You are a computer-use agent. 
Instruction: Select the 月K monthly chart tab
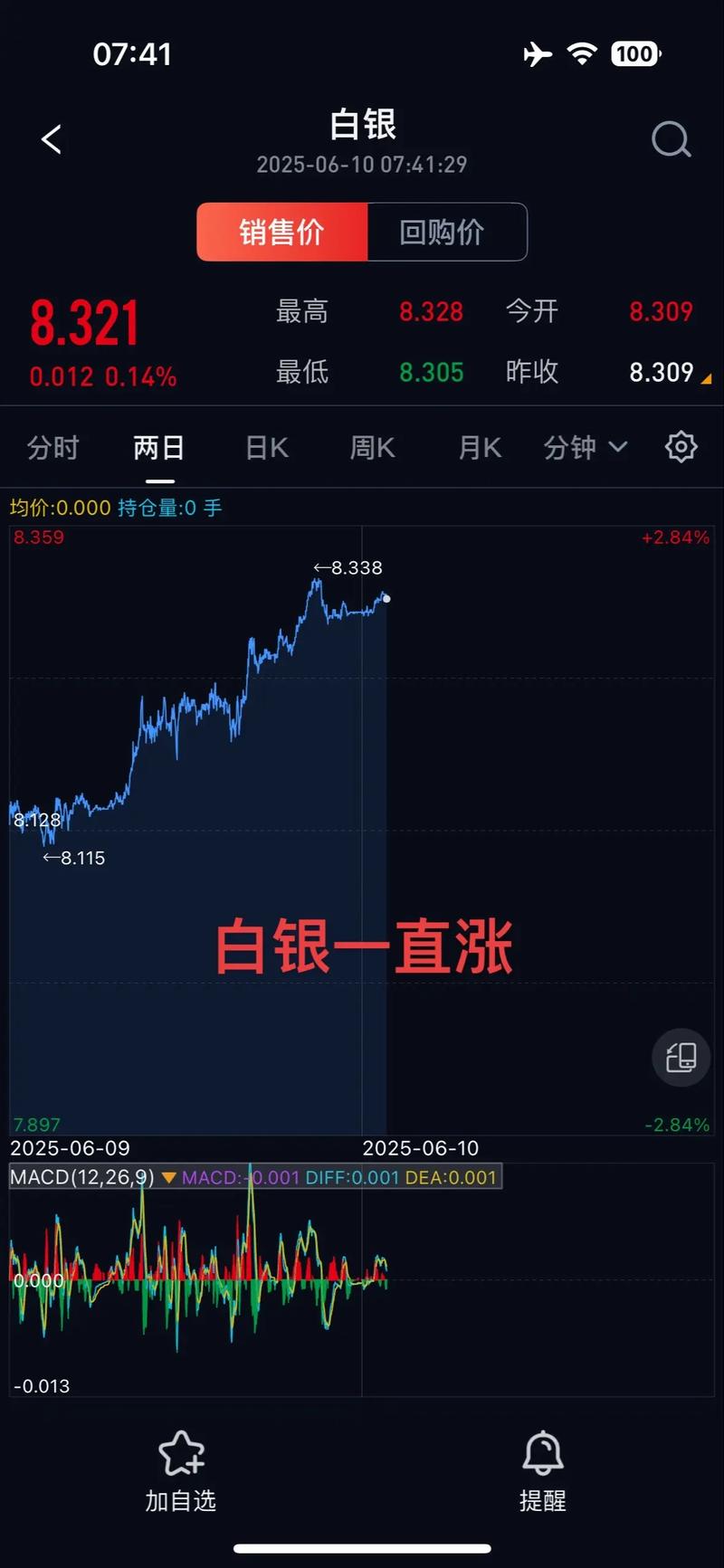coord(479,446)
